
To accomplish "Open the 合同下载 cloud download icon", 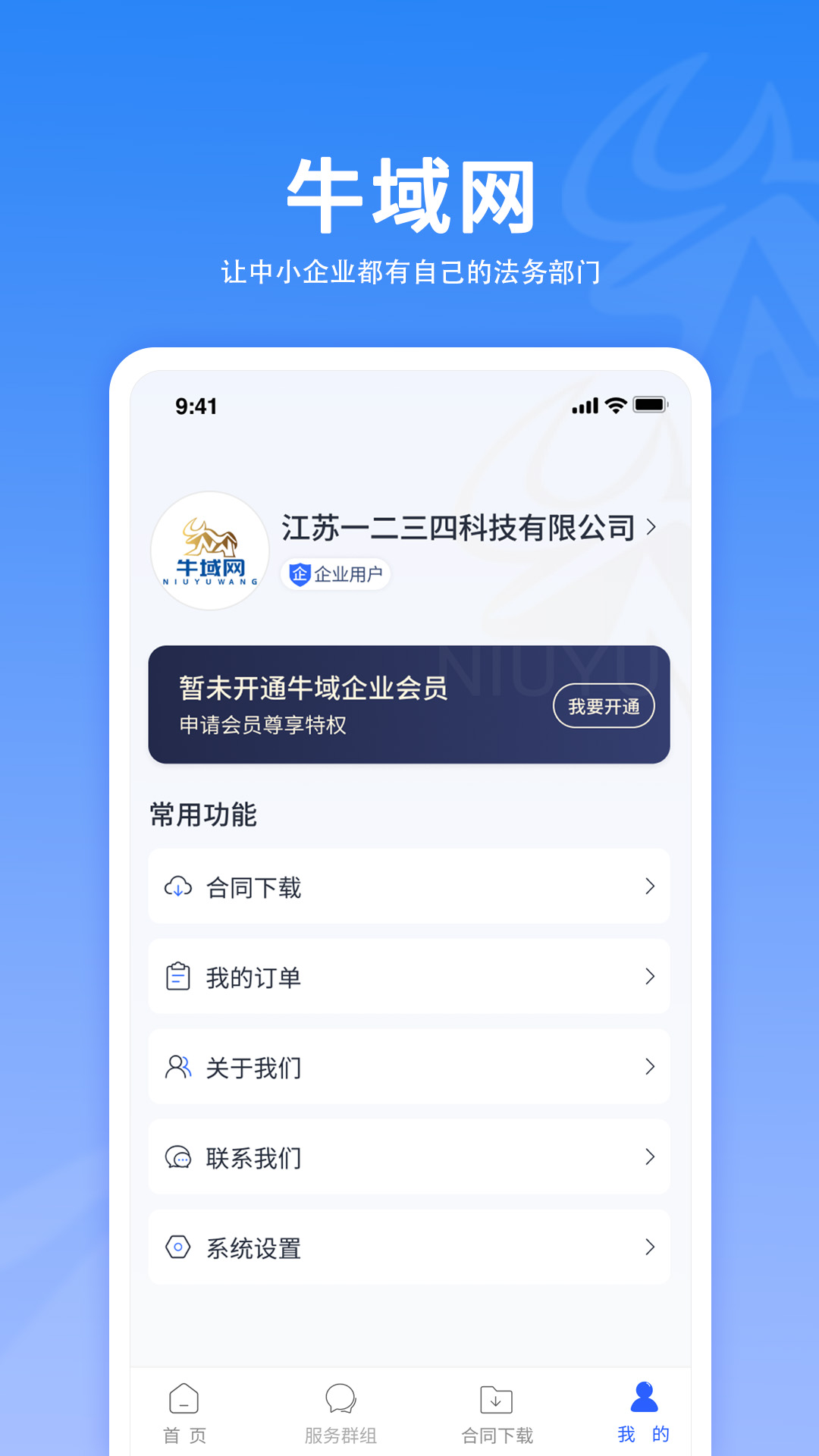I will point(177,886).
